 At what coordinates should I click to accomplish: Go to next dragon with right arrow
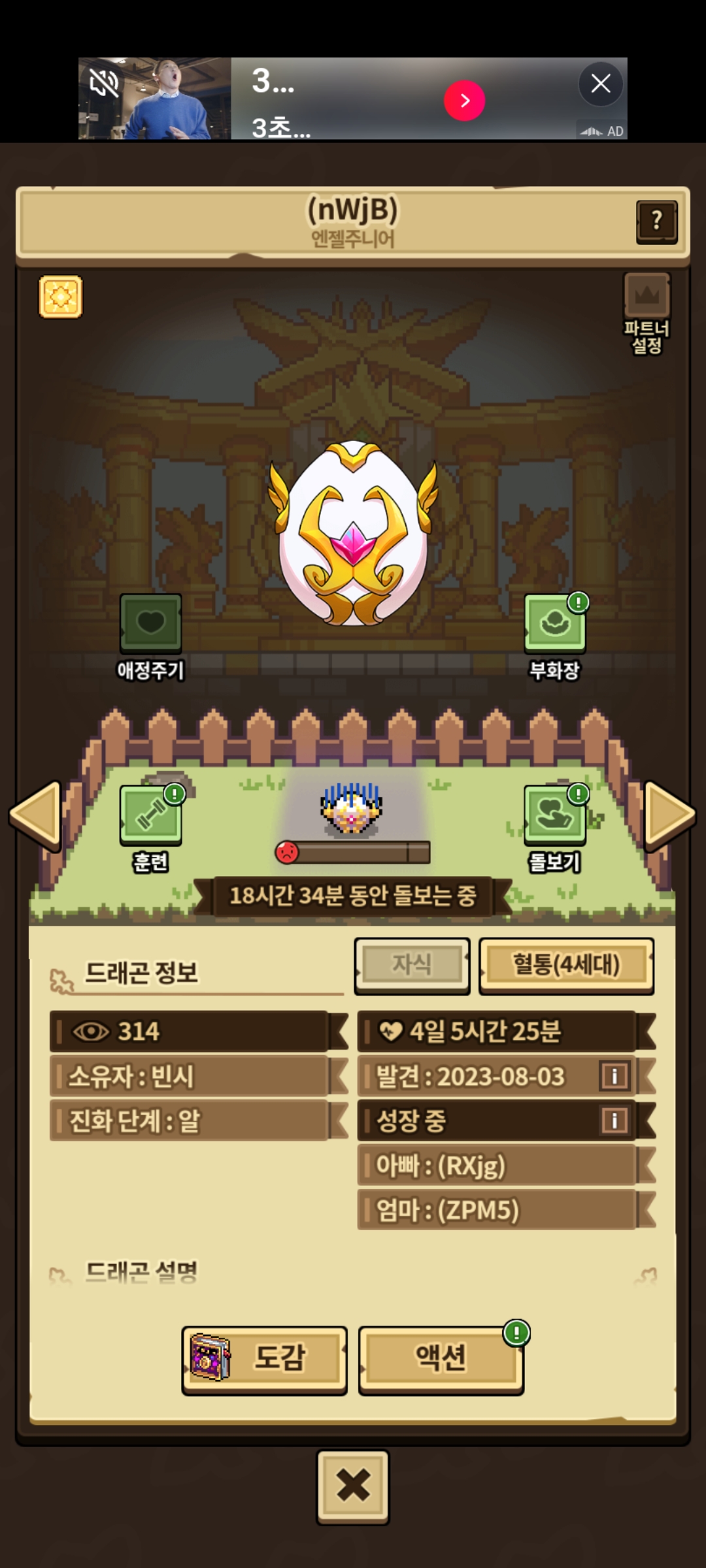click(669, 816)
